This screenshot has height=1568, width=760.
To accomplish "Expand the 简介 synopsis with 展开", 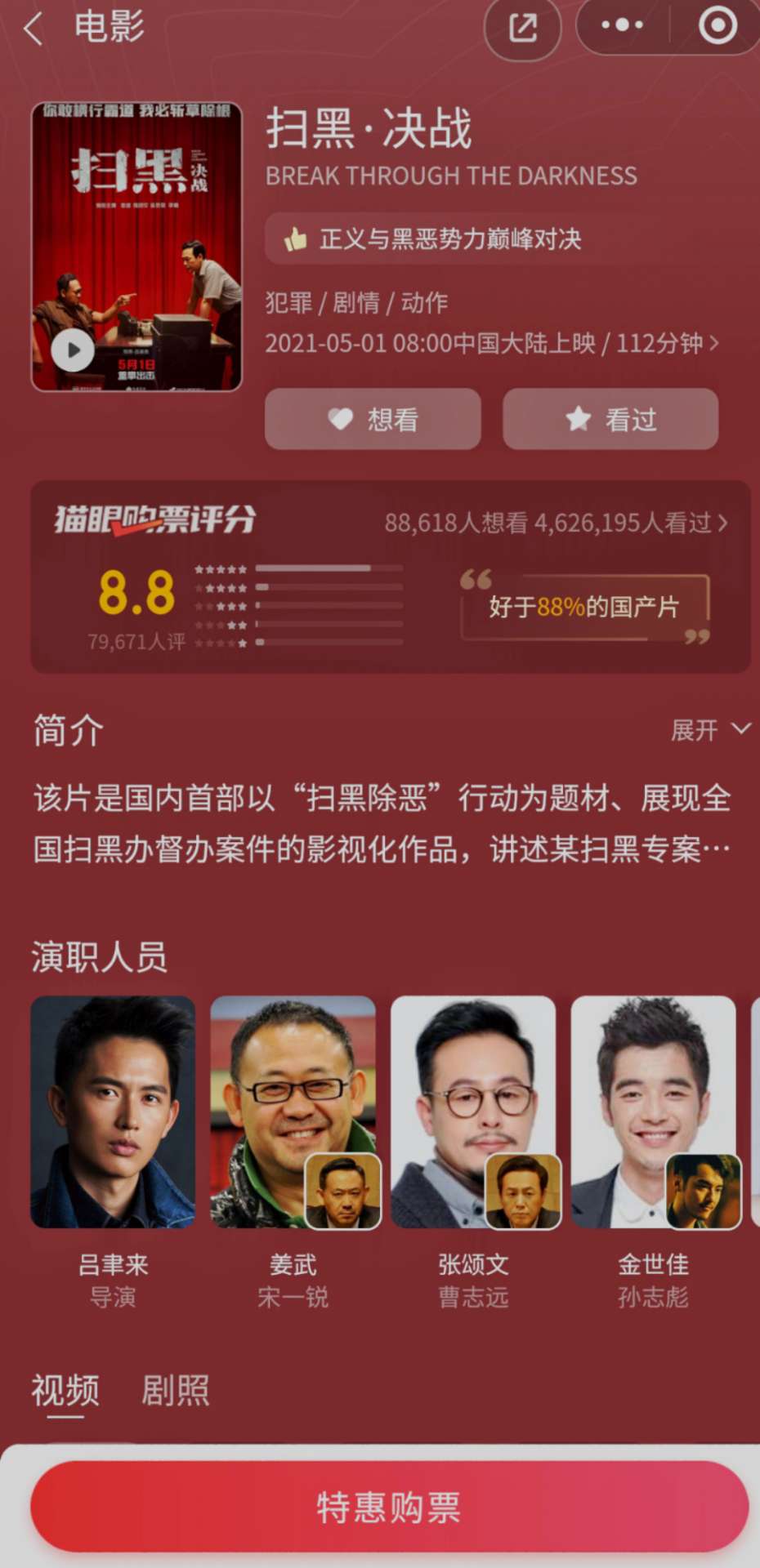I will pos(709,729).
